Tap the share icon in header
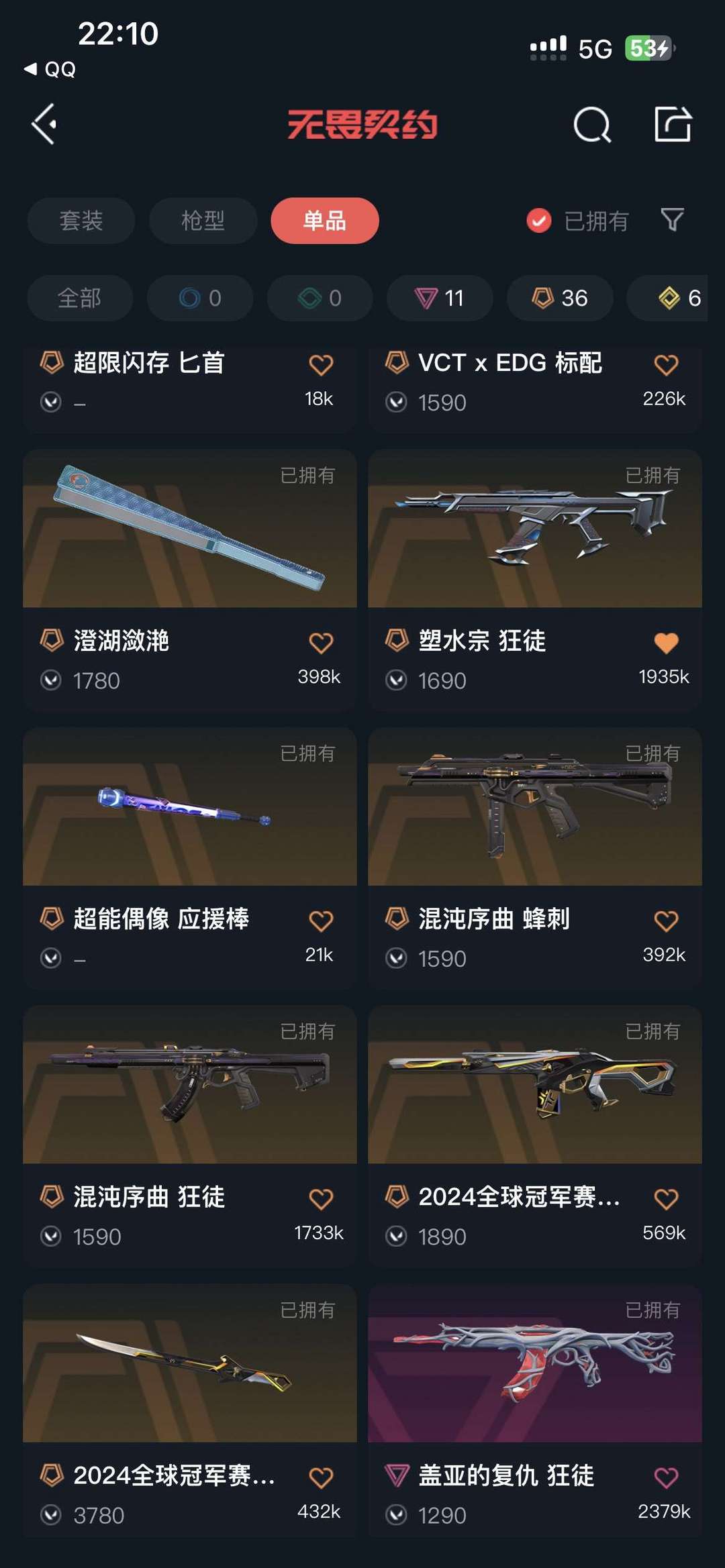The image size is (725, 1568). (x=673, y=124)
